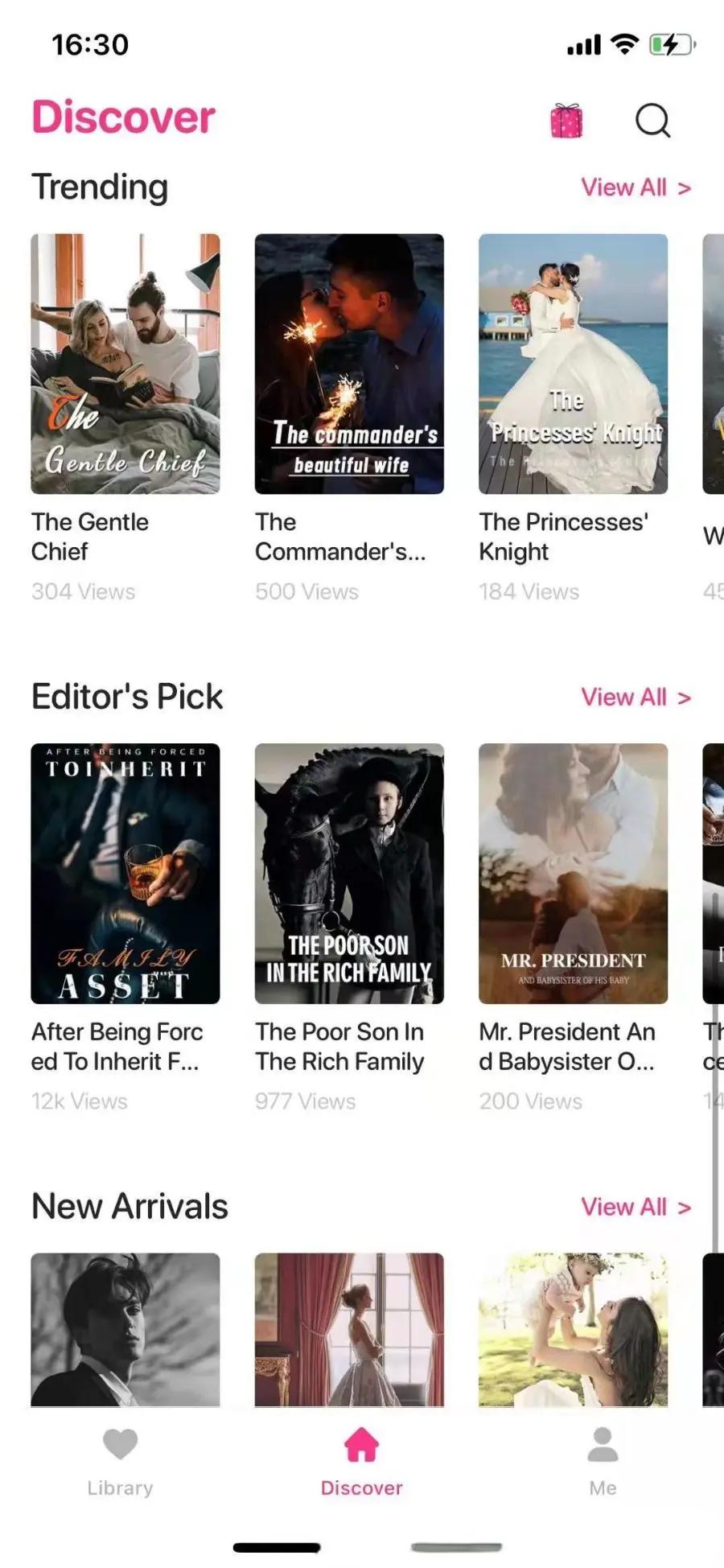Open The Poor Son In The Rich Family
This screenshot has width=724, height=1568.
point(349,873)
